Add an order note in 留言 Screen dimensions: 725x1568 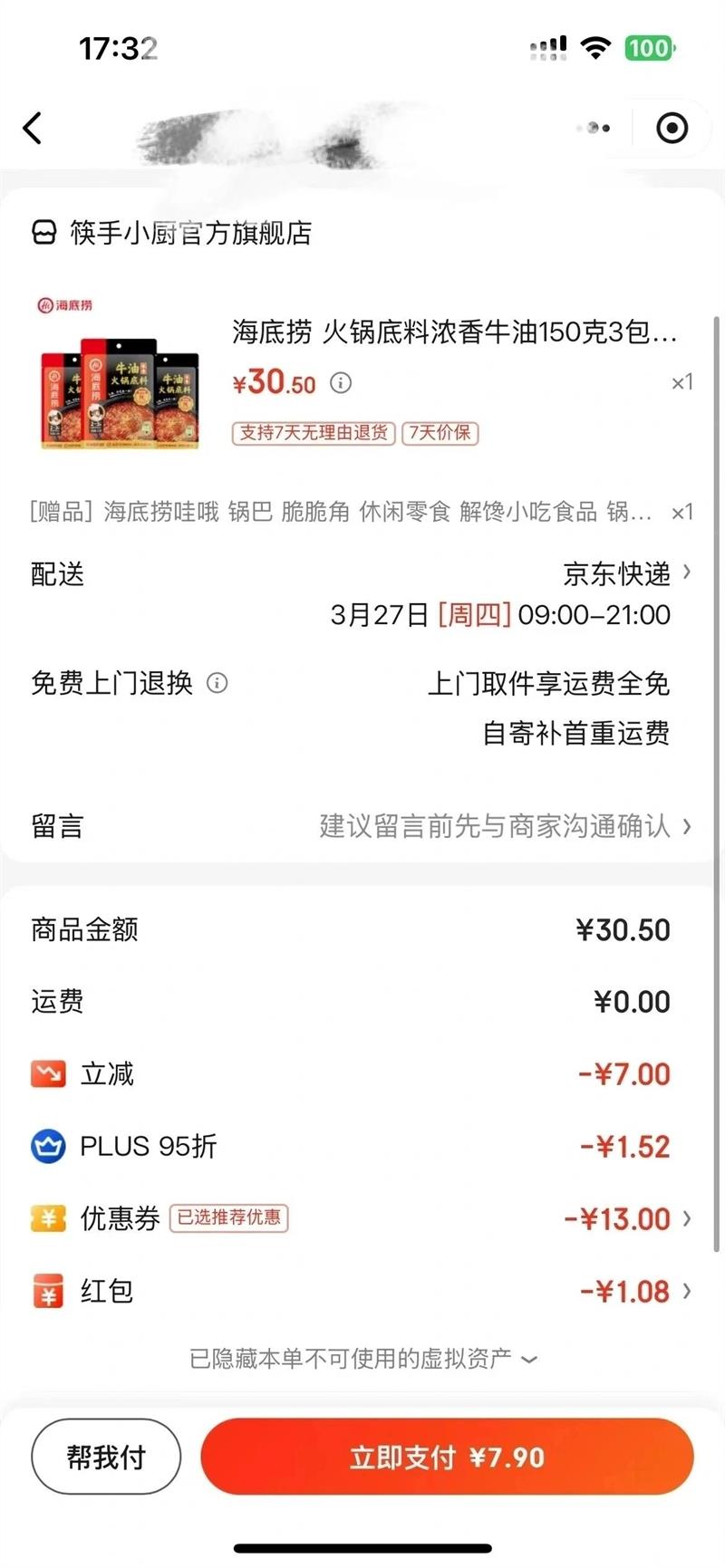click(x=498, y=826)
